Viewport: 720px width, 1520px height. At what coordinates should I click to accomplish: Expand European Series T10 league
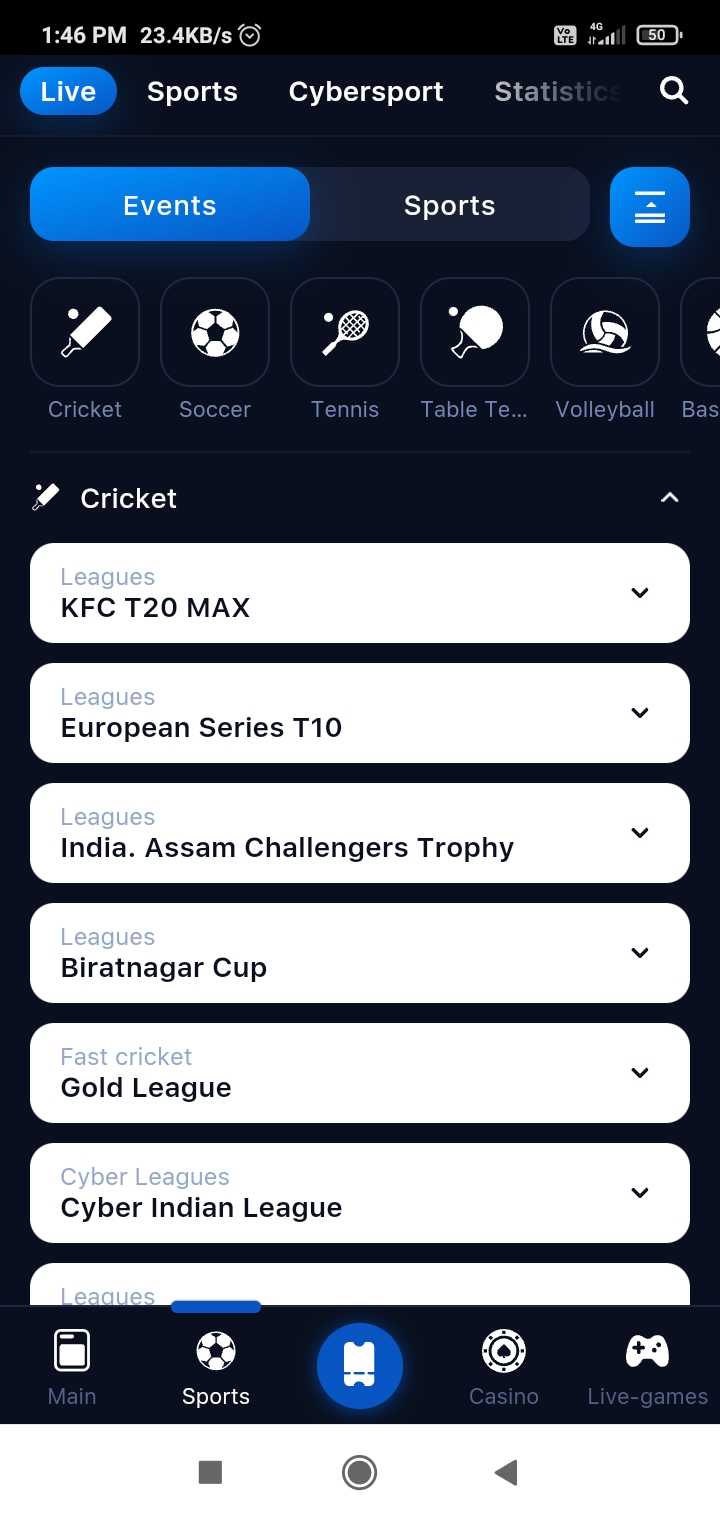pyautogui.click(x=360, y=713)
